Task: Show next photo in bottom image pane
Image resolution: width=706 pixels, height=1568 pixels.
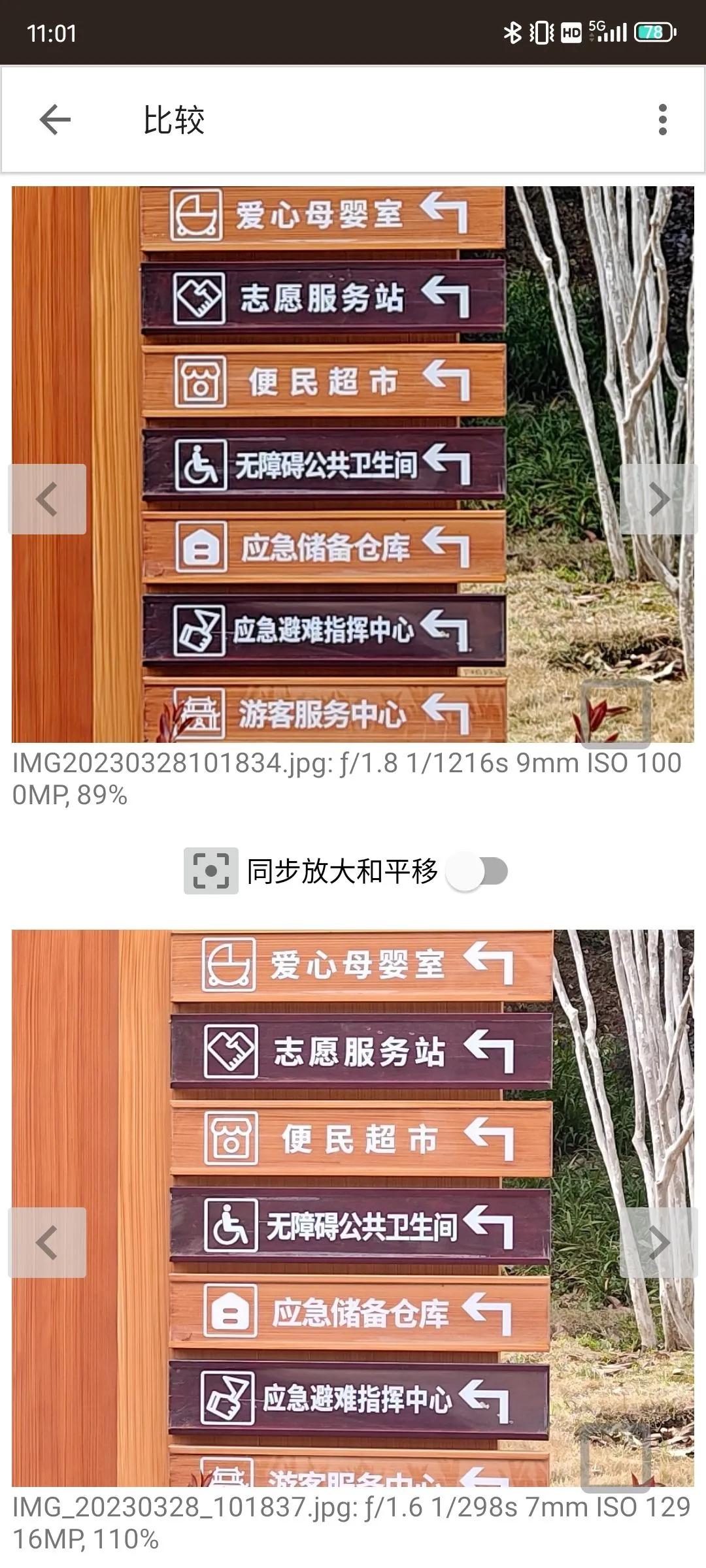Action: click(x=658, y=1242)
